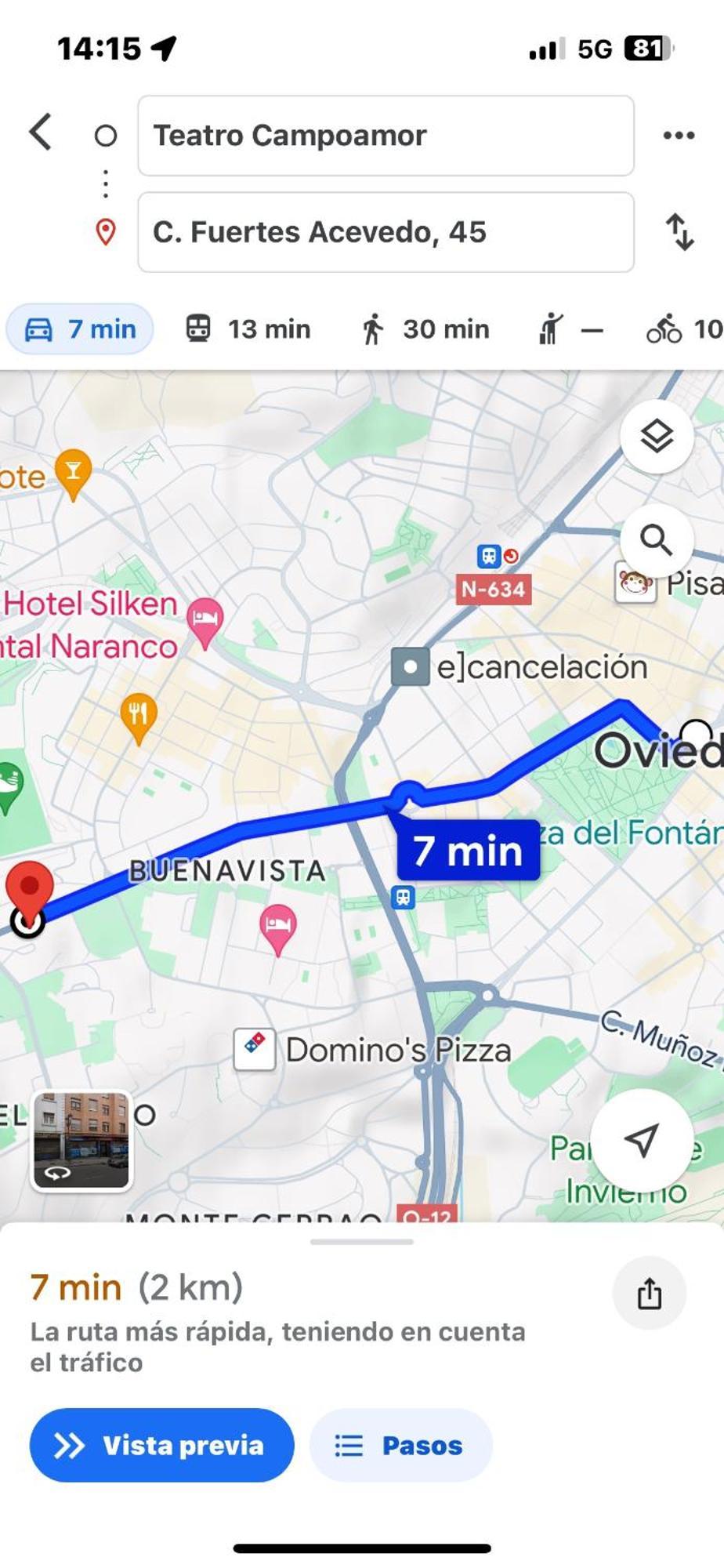Switch to the cycling mode
Image resolution: width=724 pixels, height=1568 pixels.
682,328
